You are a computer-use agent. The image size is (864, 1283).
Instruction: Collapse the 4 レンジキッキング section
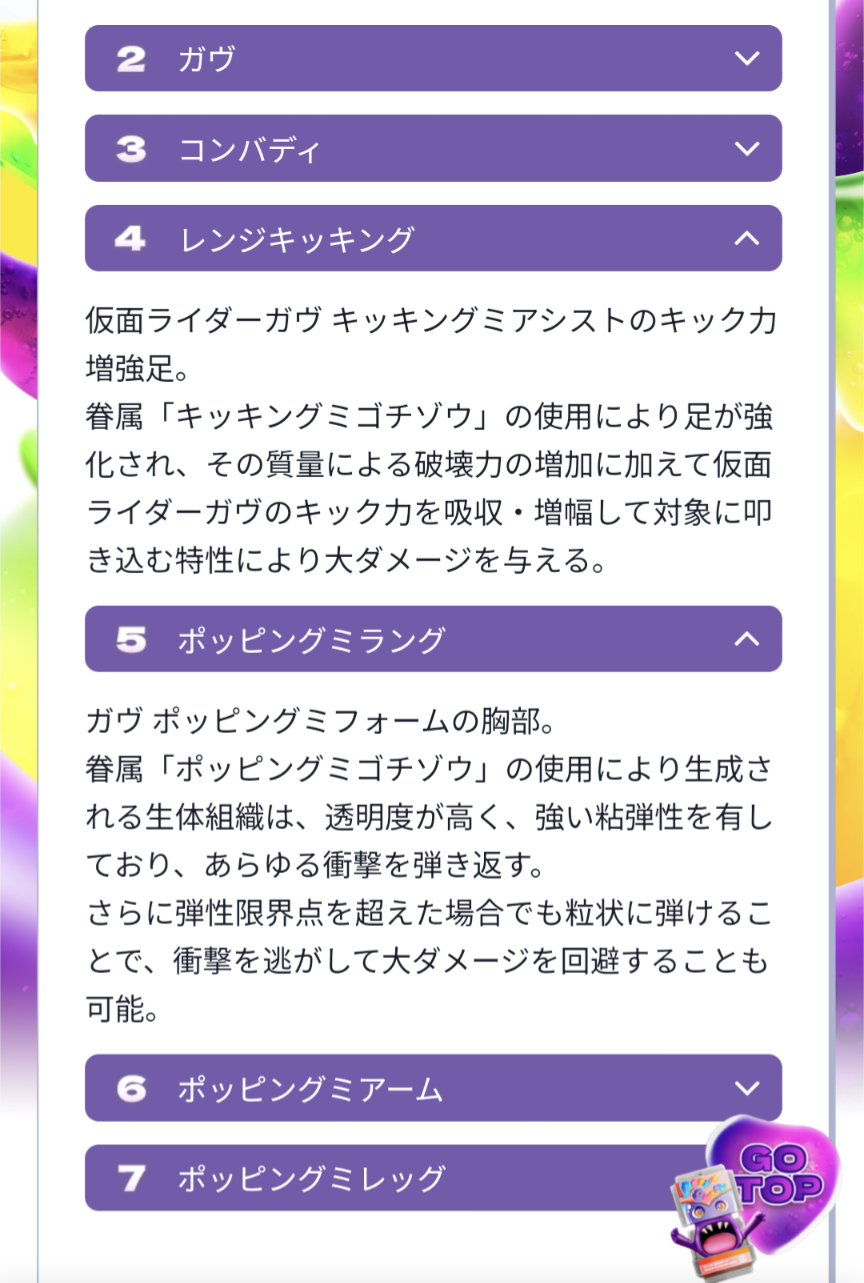point(432,238)
